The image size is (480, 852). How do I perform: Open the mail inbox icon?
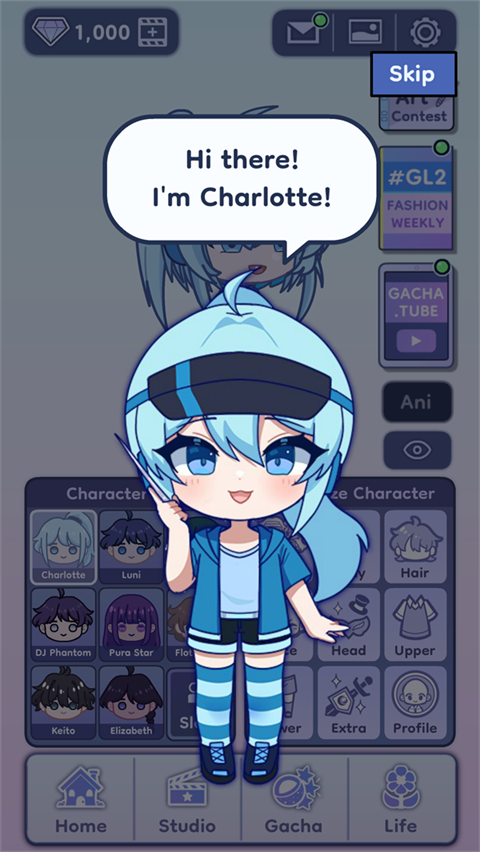tap(302, 33)
